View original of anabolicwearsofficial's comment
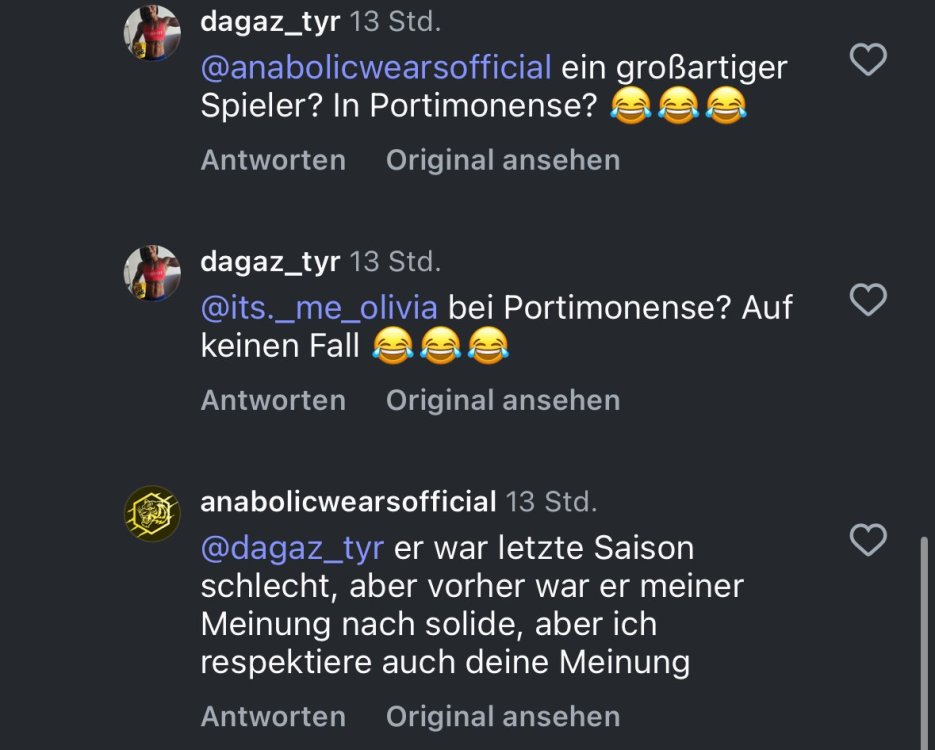Screen dimensions: 935x750 [503, 716]
